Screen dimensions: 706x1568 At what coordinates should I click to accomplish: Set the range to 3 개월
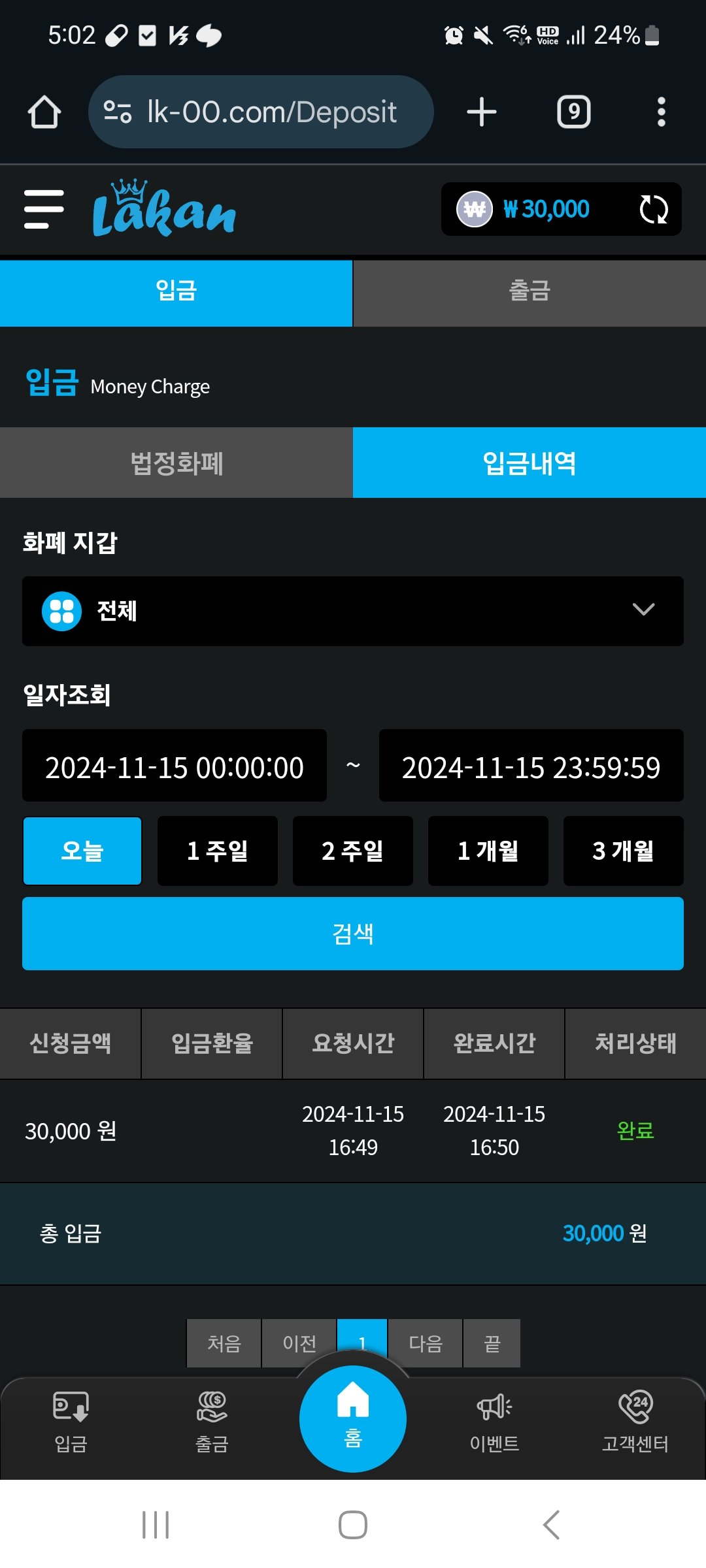[623, 851]
